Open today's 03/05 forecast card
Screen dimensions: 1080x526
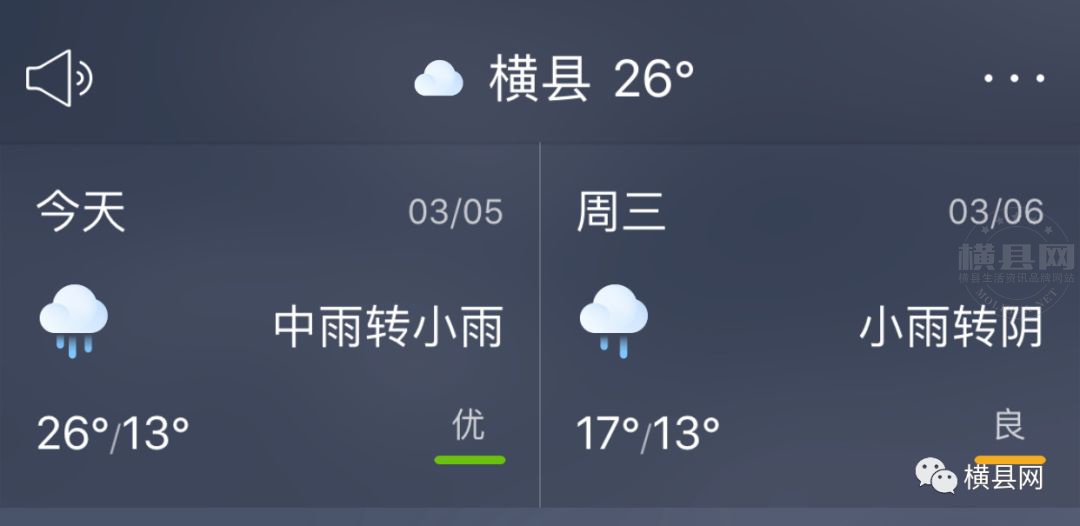click(x=270, y=325)
